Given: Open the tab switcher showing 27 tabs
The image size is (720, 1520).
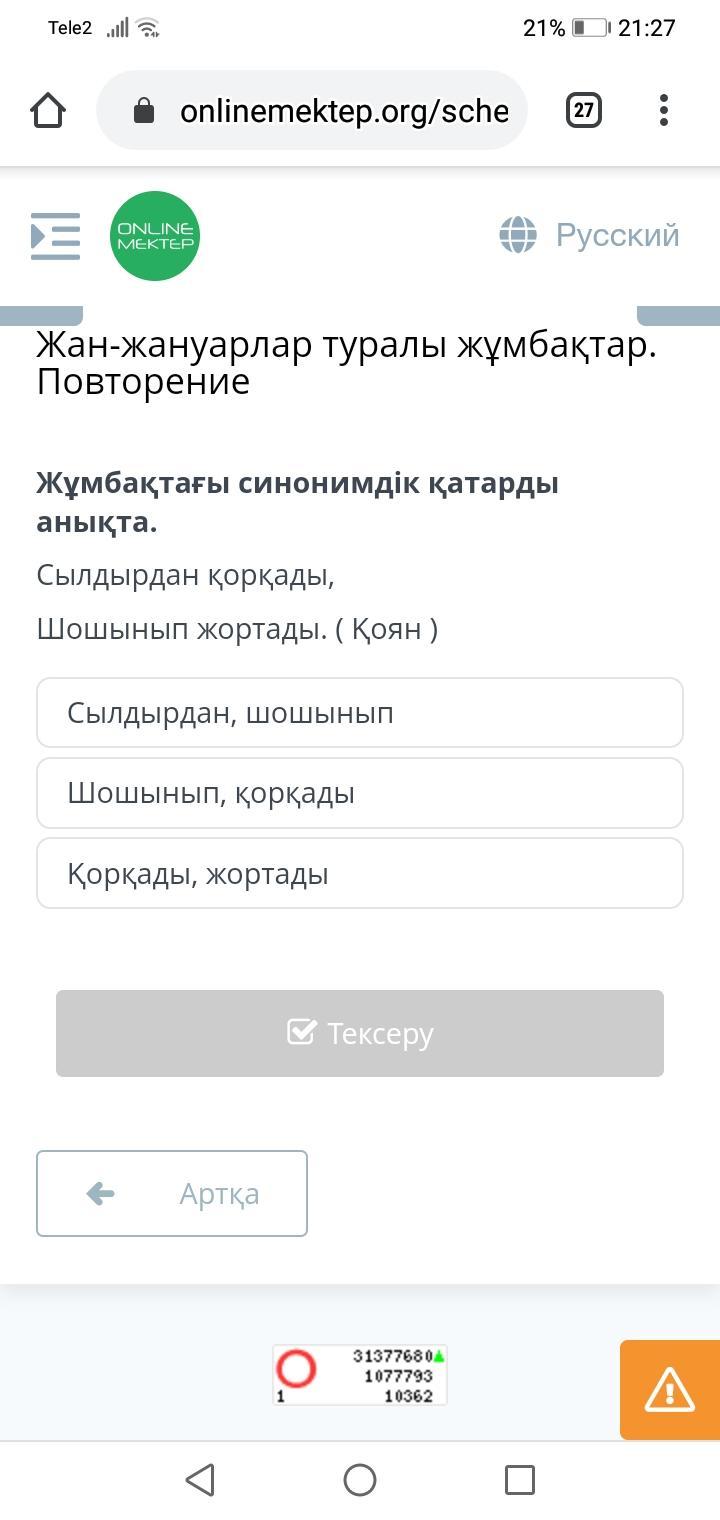Looking at the screenshot, I should tap(584, 110).
